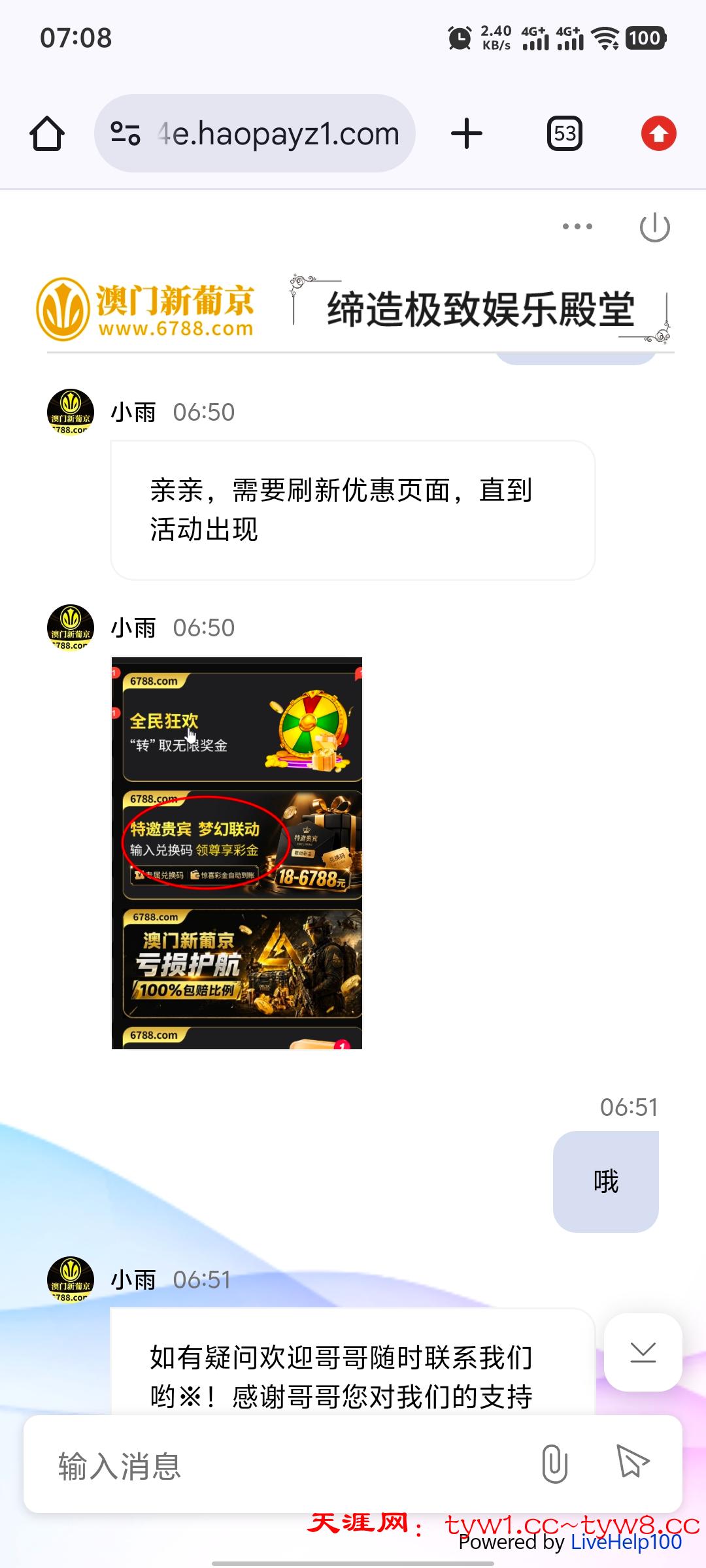This screenshot has height=1568, width=706.
Task: Go to the browser home page
Action: tap(47, 134)
